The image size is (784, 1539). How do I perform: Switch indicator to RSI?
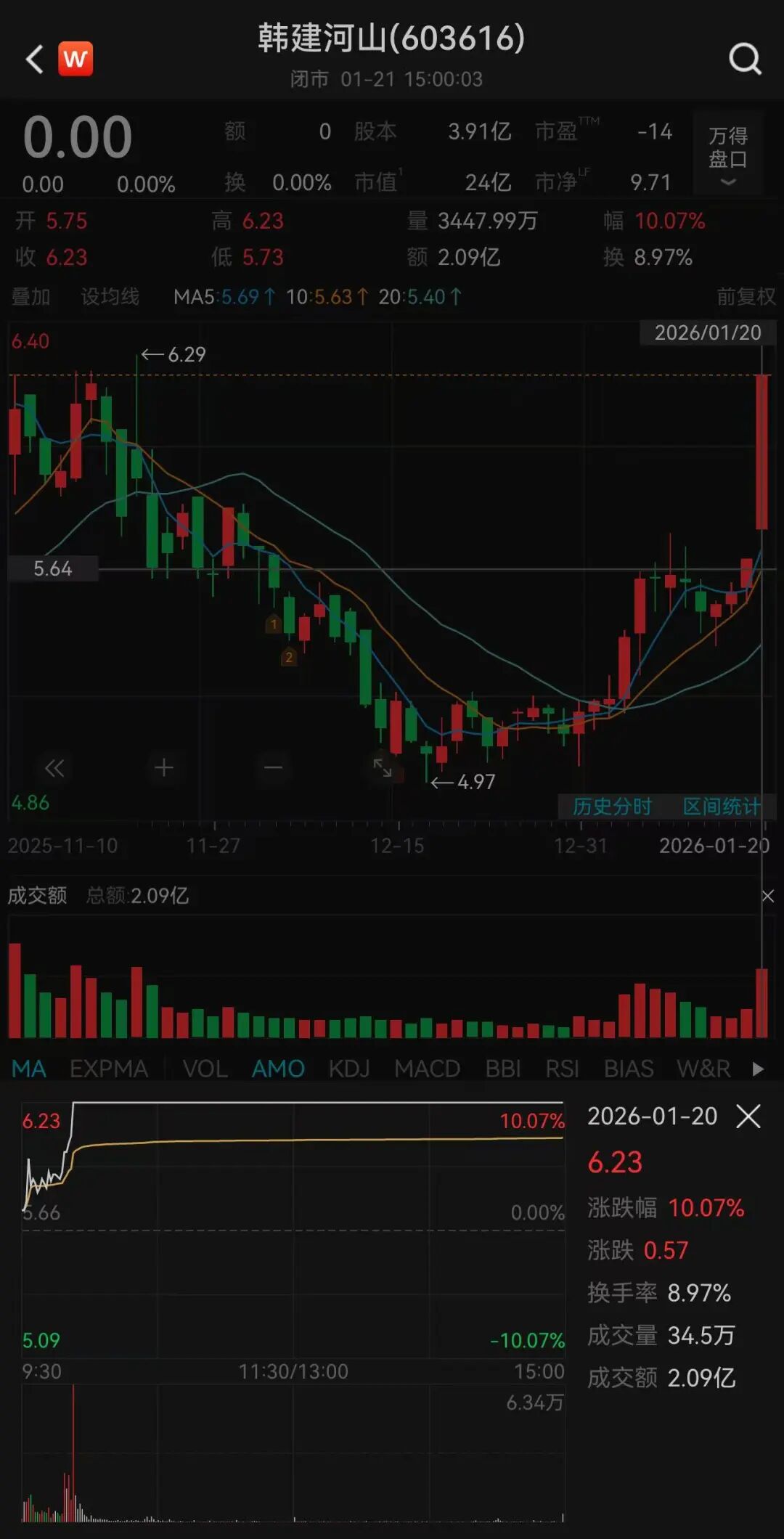[x=562, y=1069]
